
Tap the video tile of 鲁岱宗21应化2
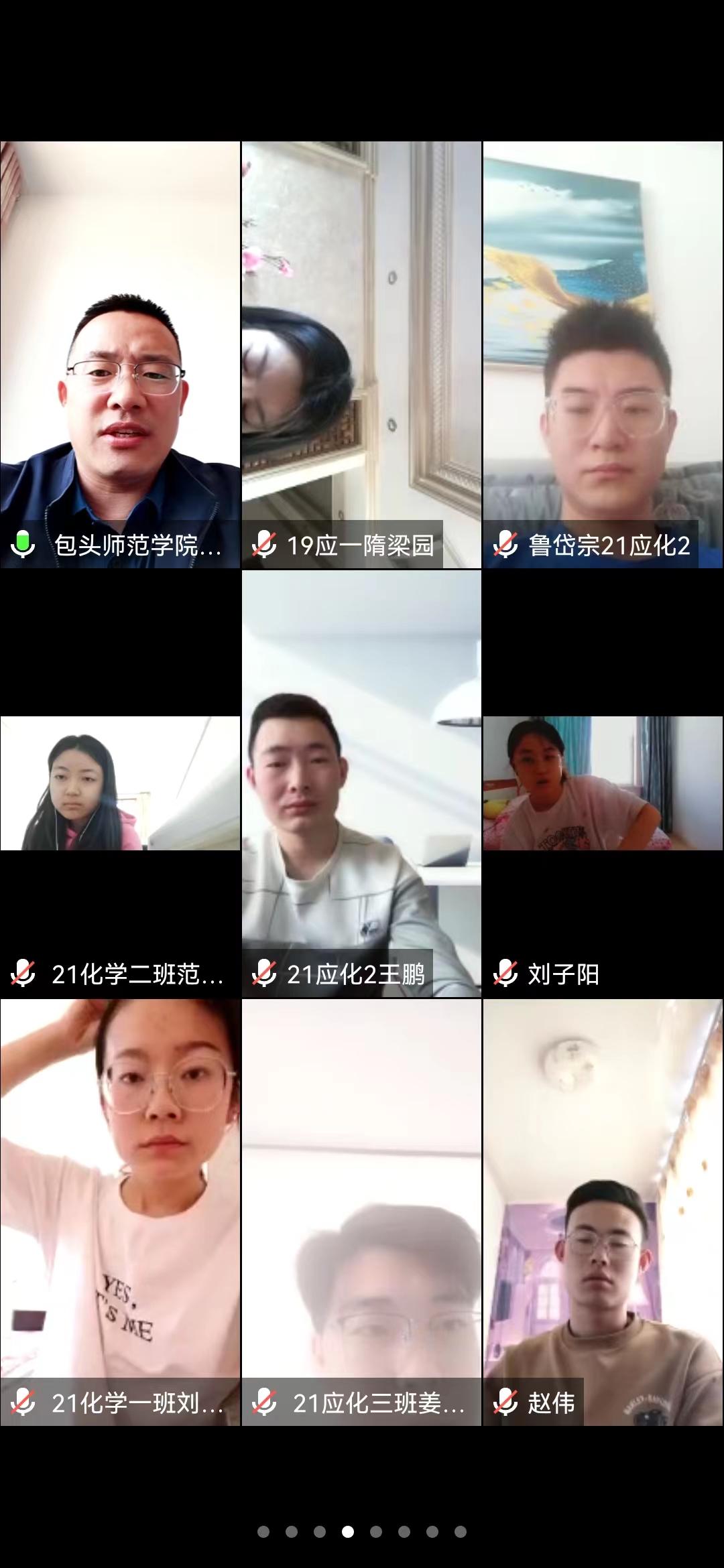(603, 355)
